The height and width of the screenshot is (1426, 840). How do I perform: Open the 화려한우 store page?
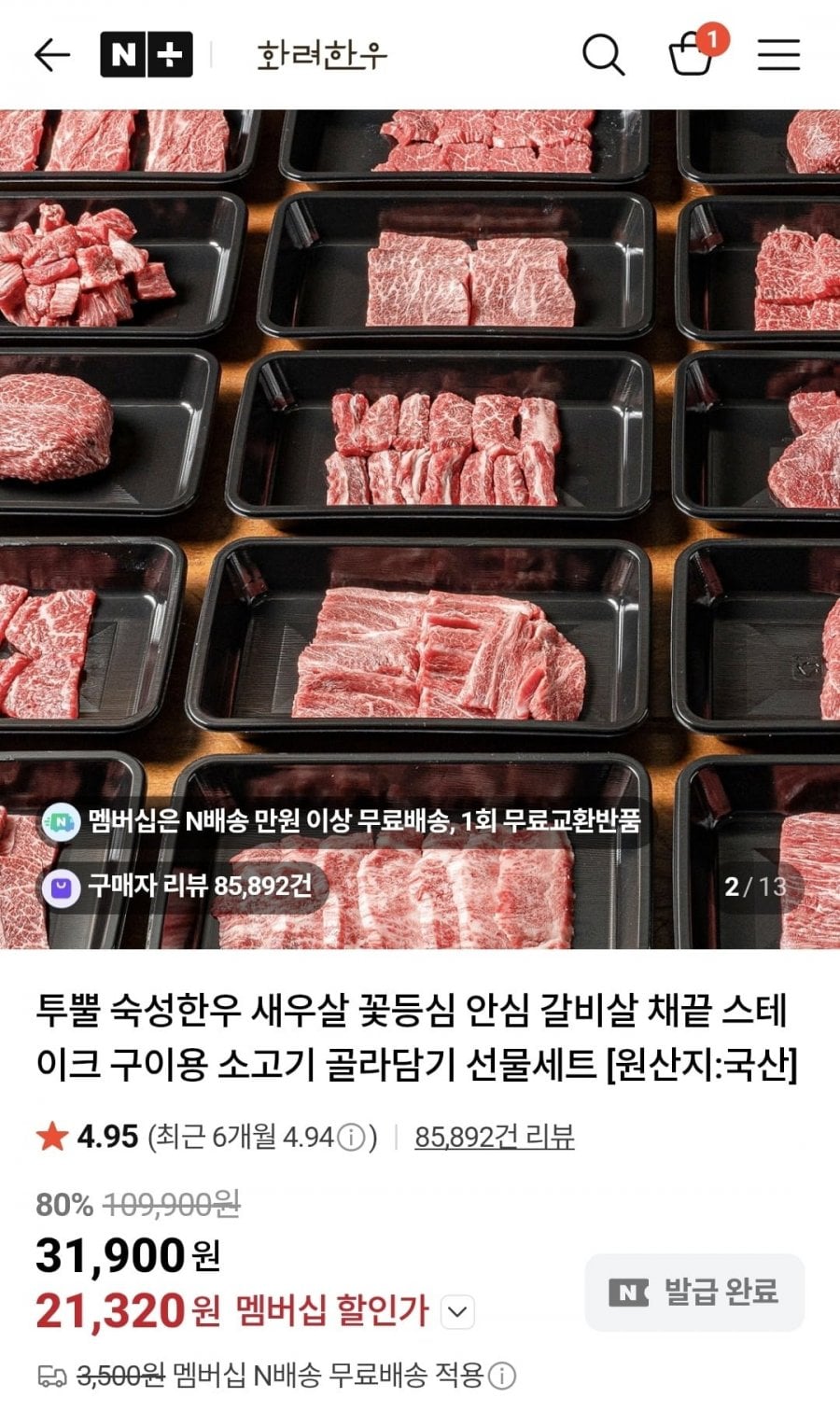coord(321,56)
